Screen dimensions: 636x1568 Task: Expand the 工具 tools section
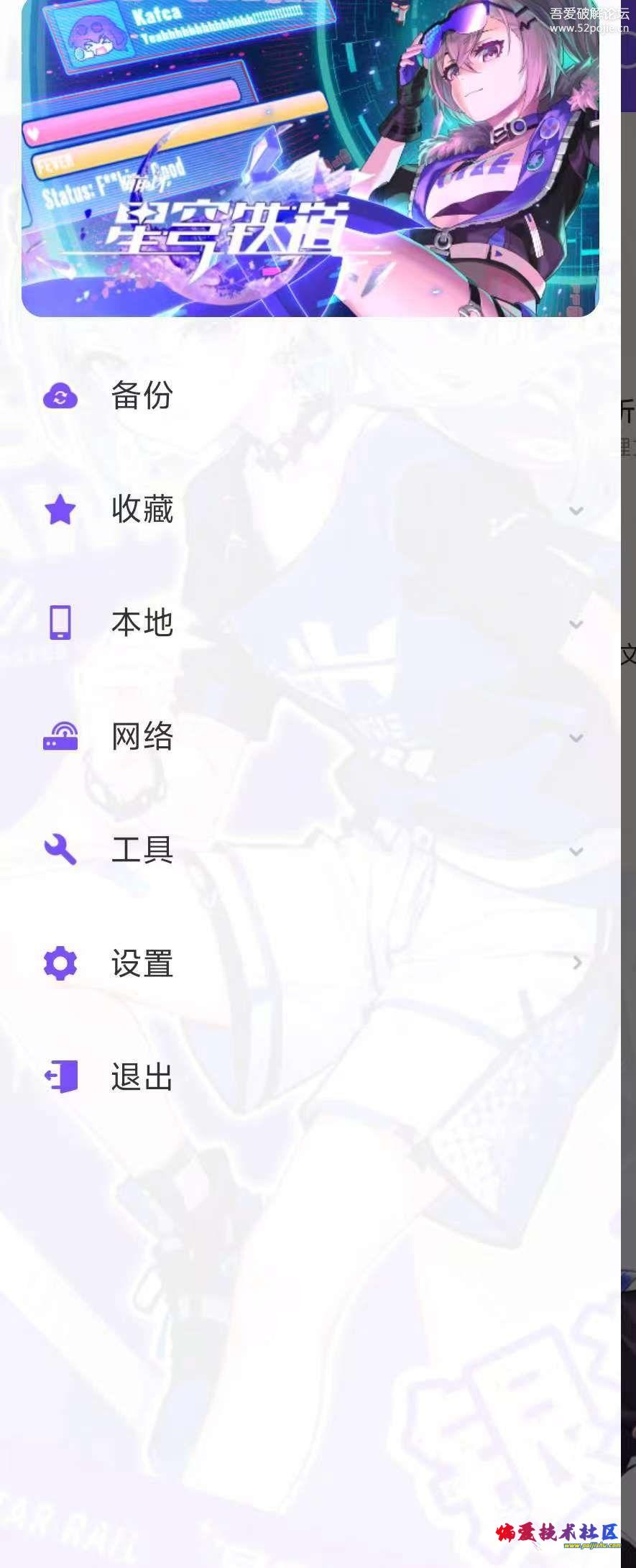(142, 851)
